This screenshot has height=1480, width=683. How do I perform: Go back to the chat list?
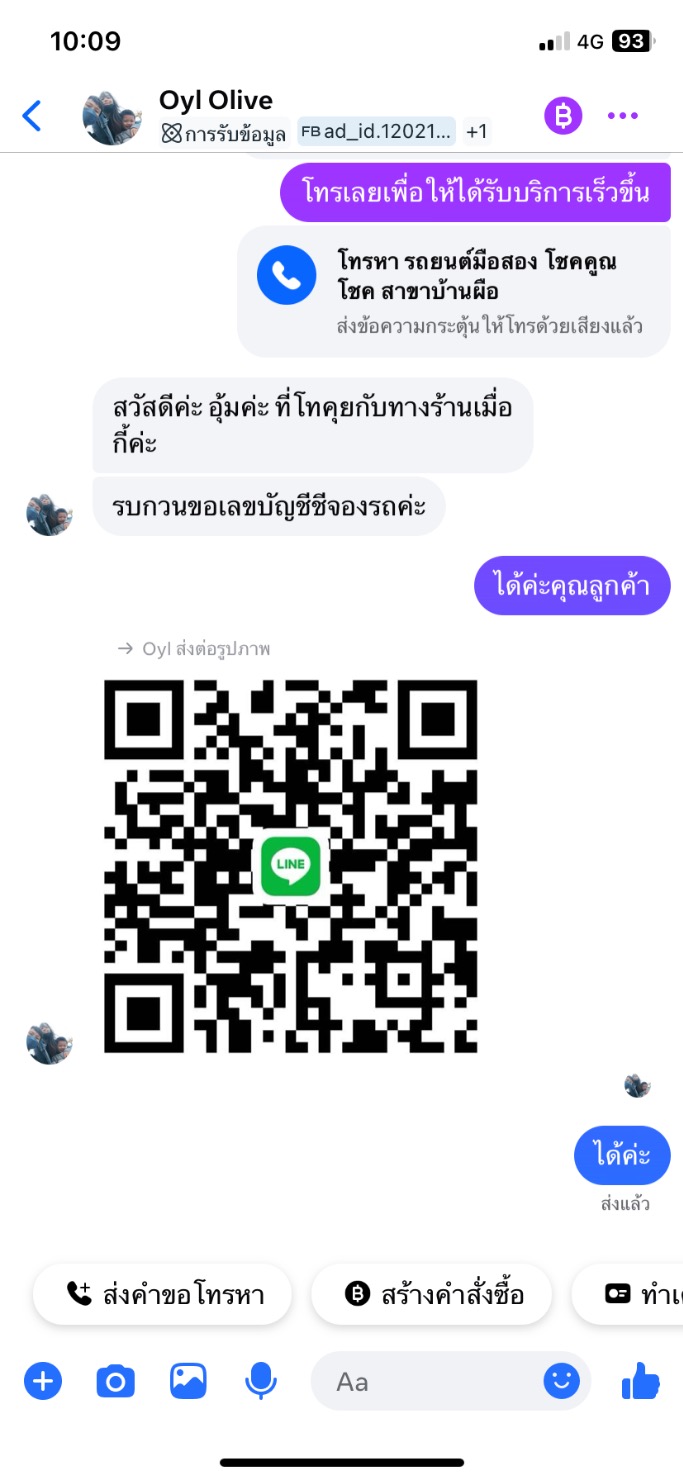(x=32, y=116)
